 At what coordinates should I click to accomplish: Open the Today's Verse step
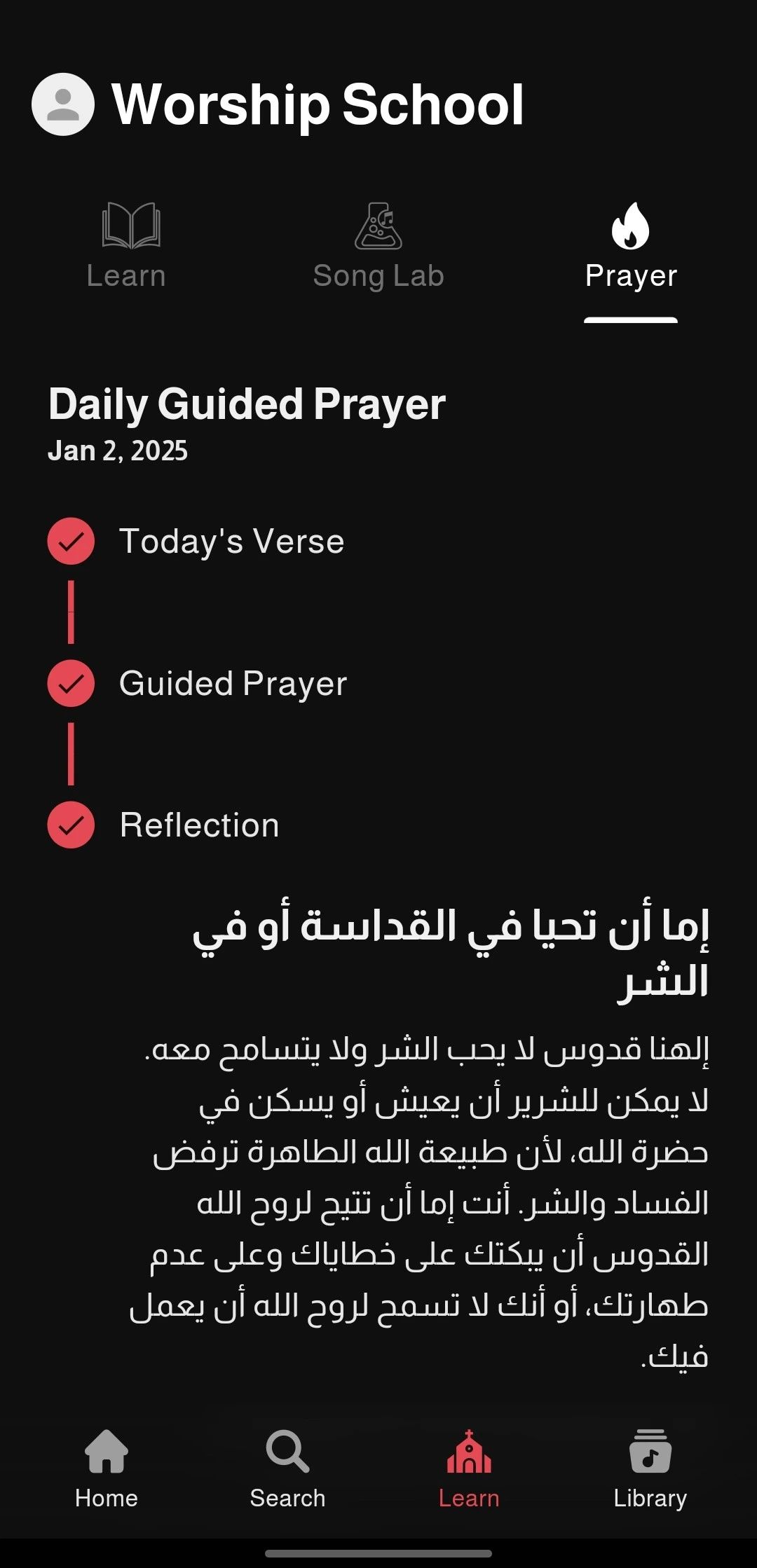coord(231,542)
